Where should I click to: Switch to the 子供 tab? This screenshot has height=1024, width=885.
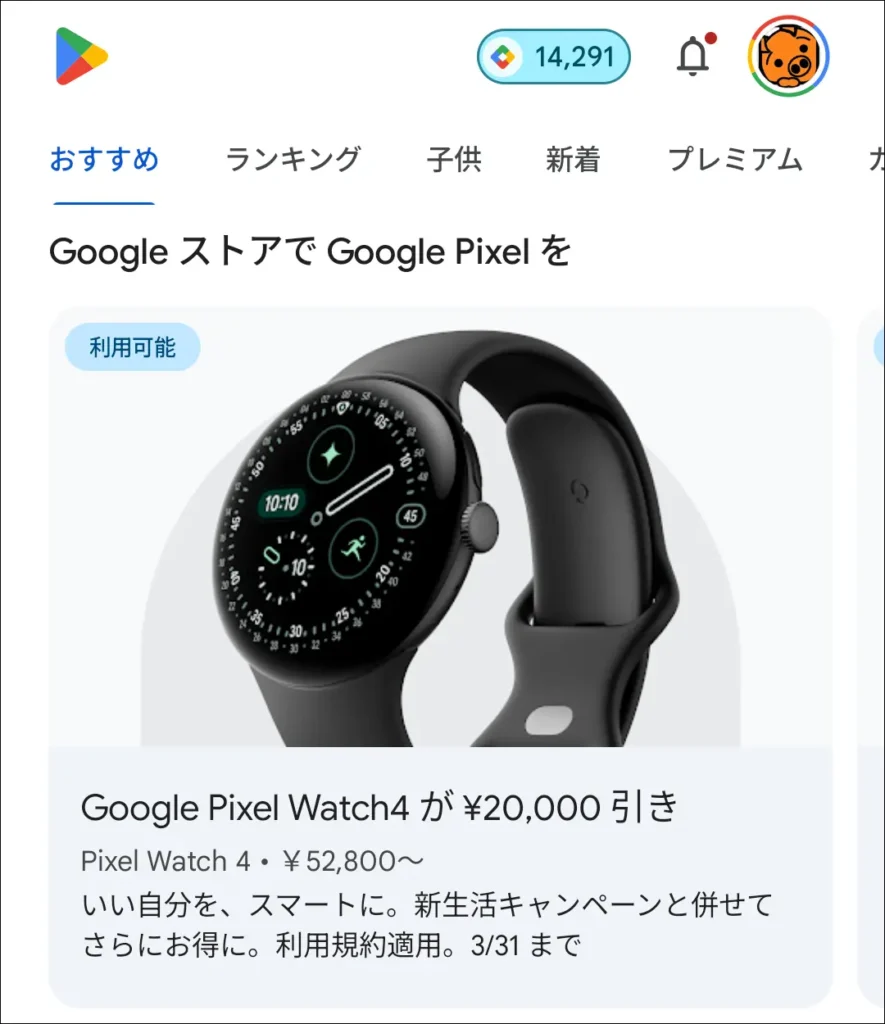coord(454,159)
